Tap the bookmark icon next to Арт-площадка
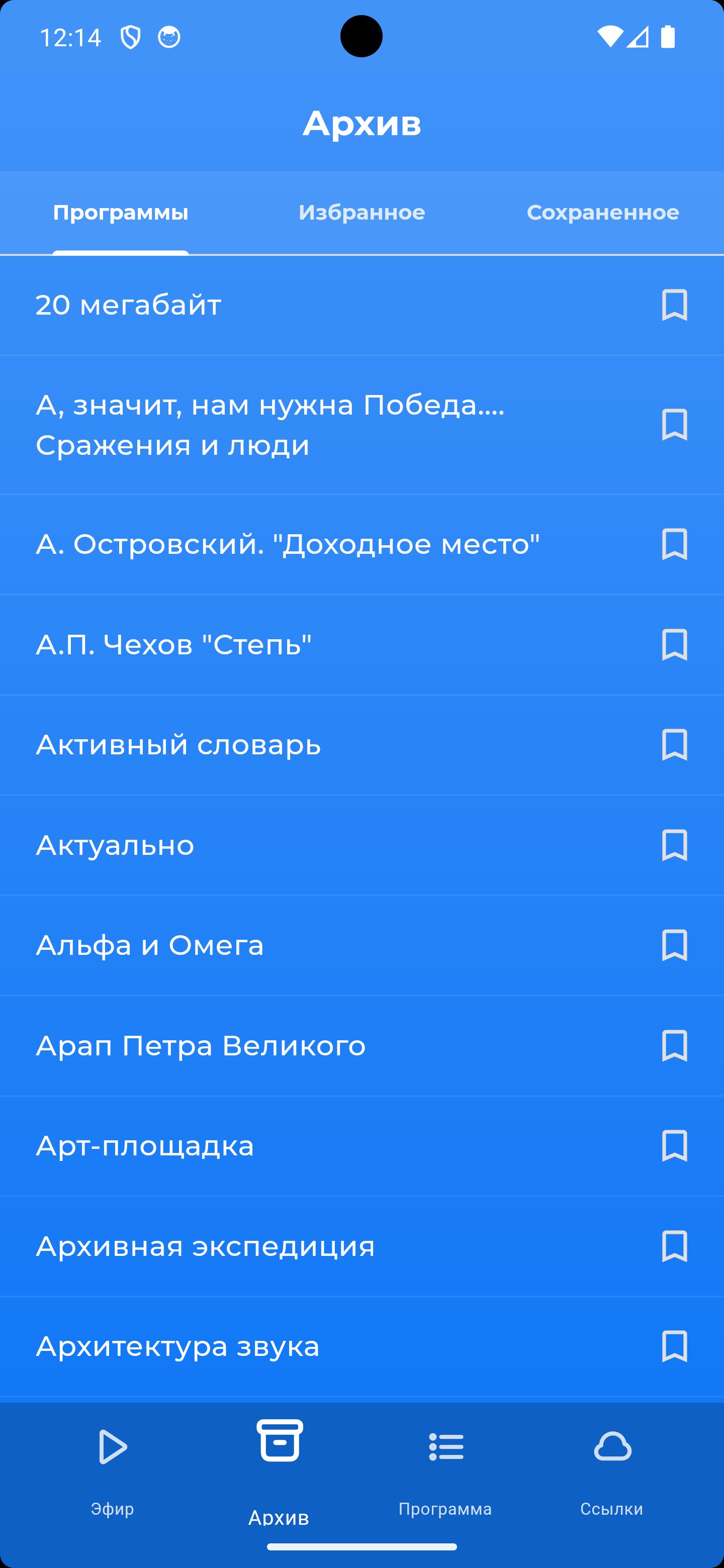724x1568 pixels. click(x=675, y=1146)
